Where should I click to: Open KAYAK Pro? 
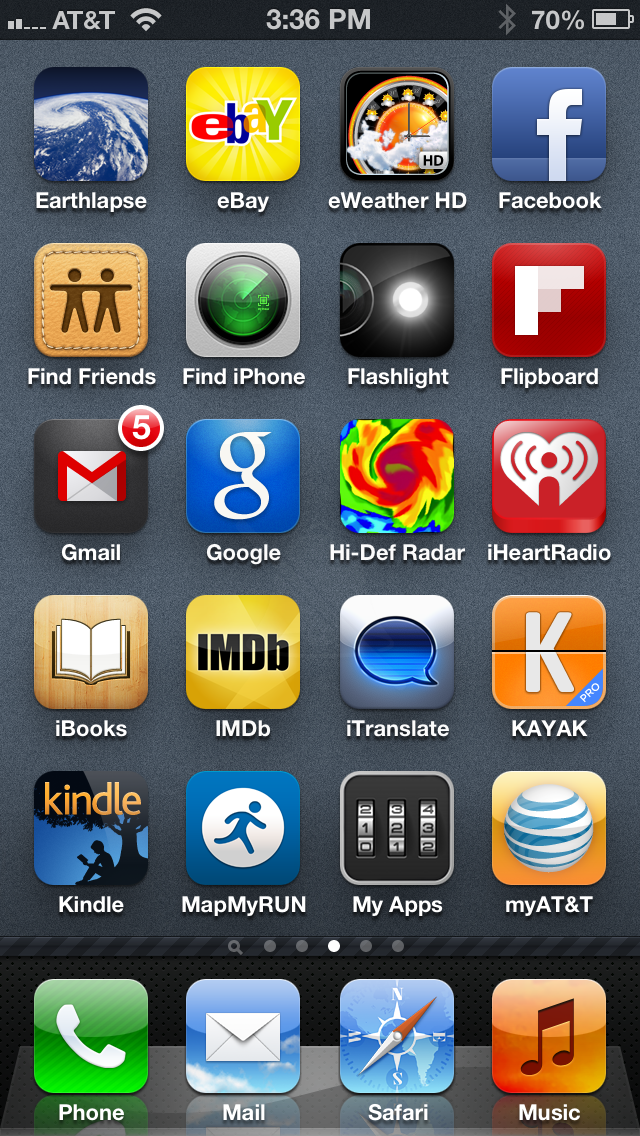coord(549,652)
